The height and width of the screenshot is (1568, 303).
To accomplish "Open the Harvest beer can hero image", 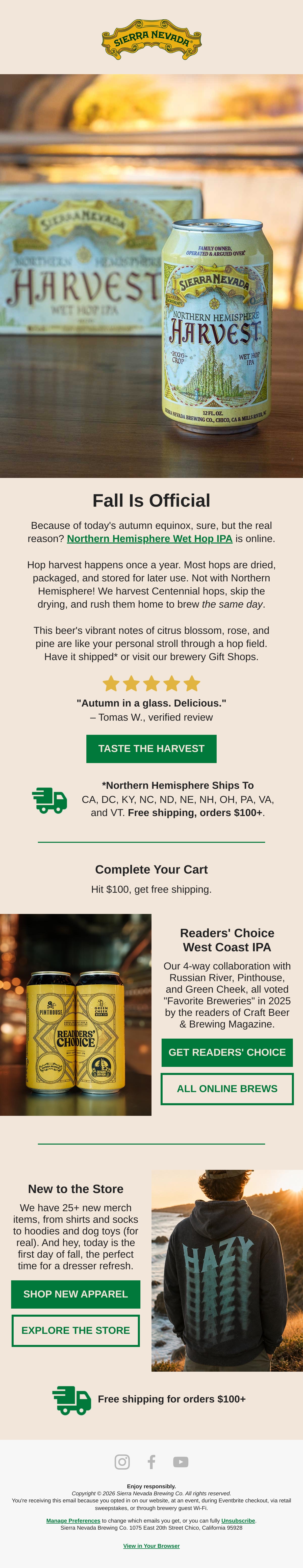I will point(151,276).
